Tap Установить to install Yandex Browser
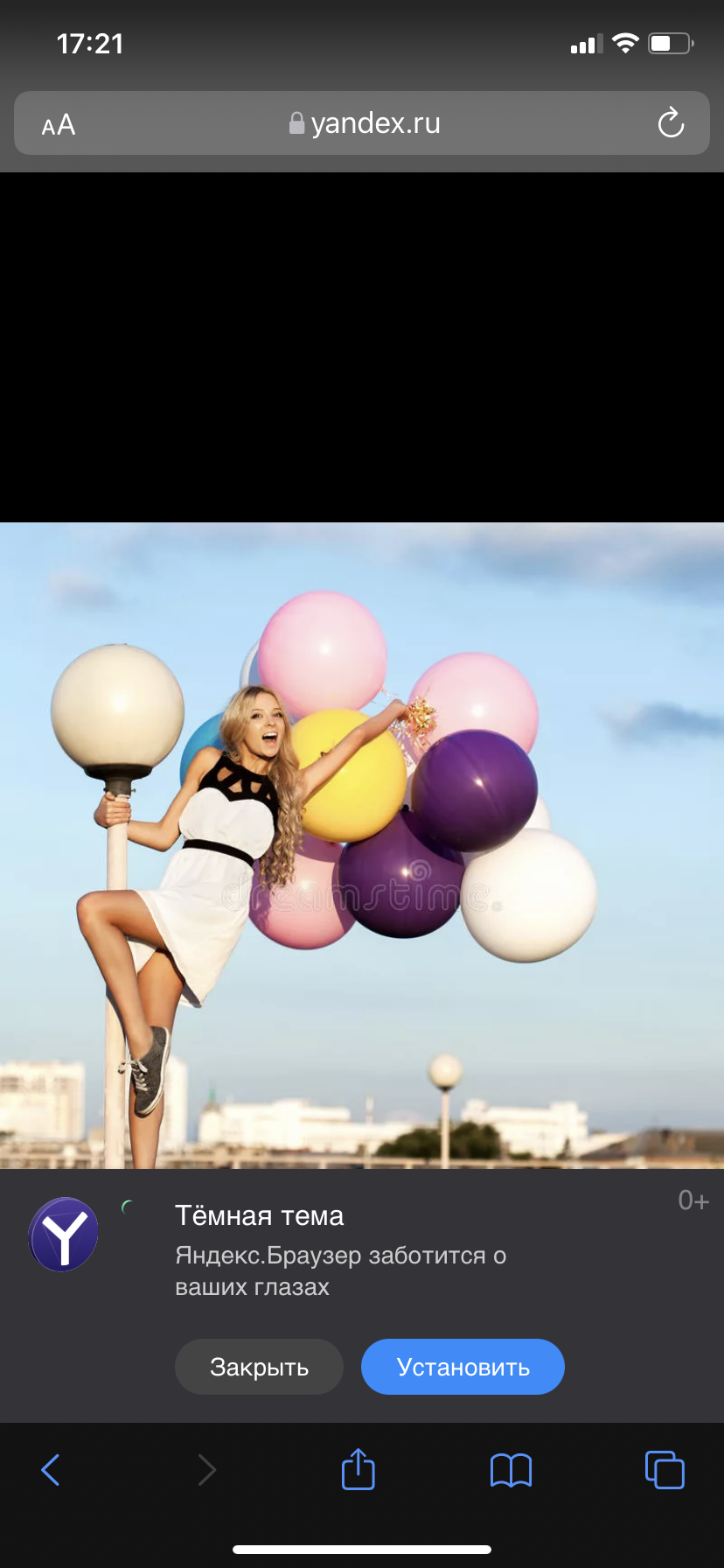 463,1367
